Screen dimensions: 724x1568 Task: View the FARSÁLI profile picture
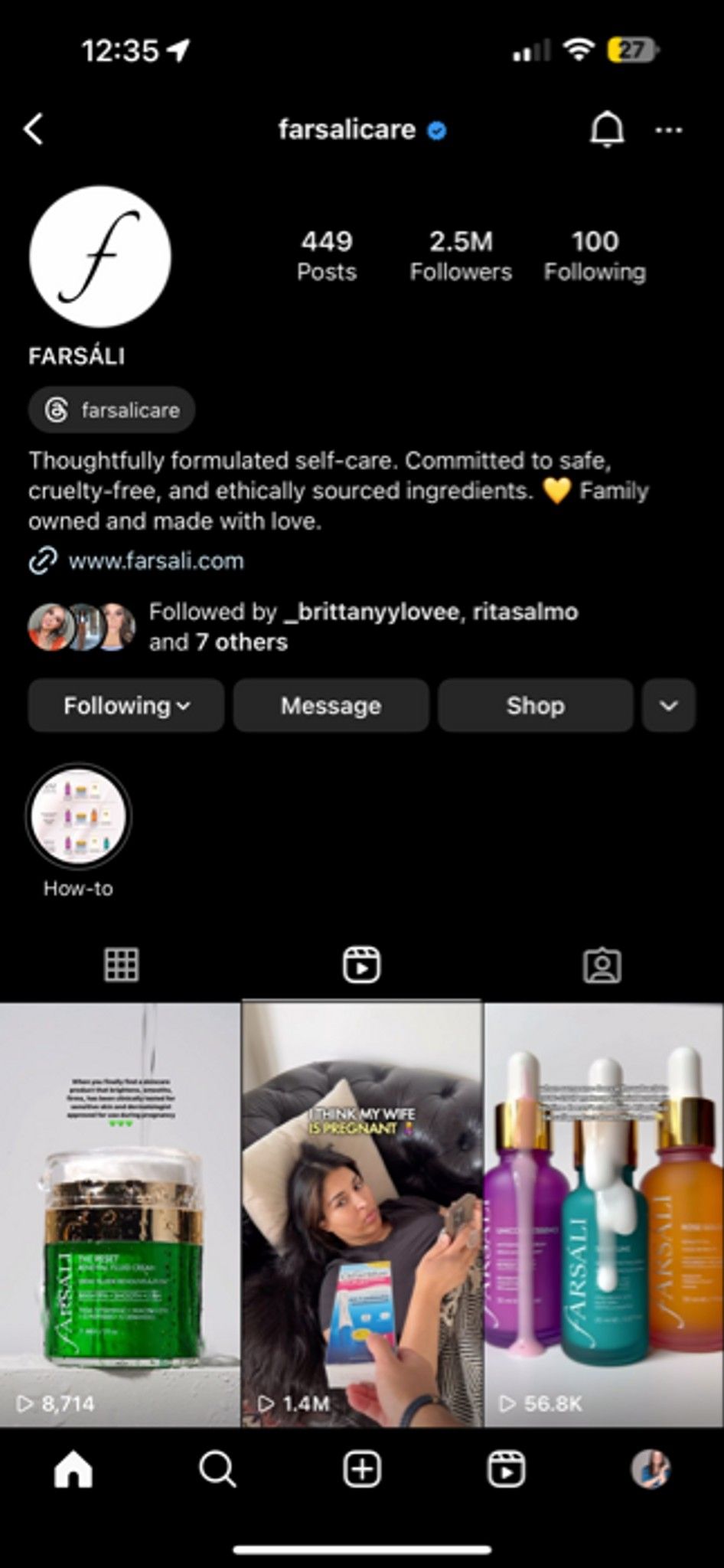tap(100, 256)
